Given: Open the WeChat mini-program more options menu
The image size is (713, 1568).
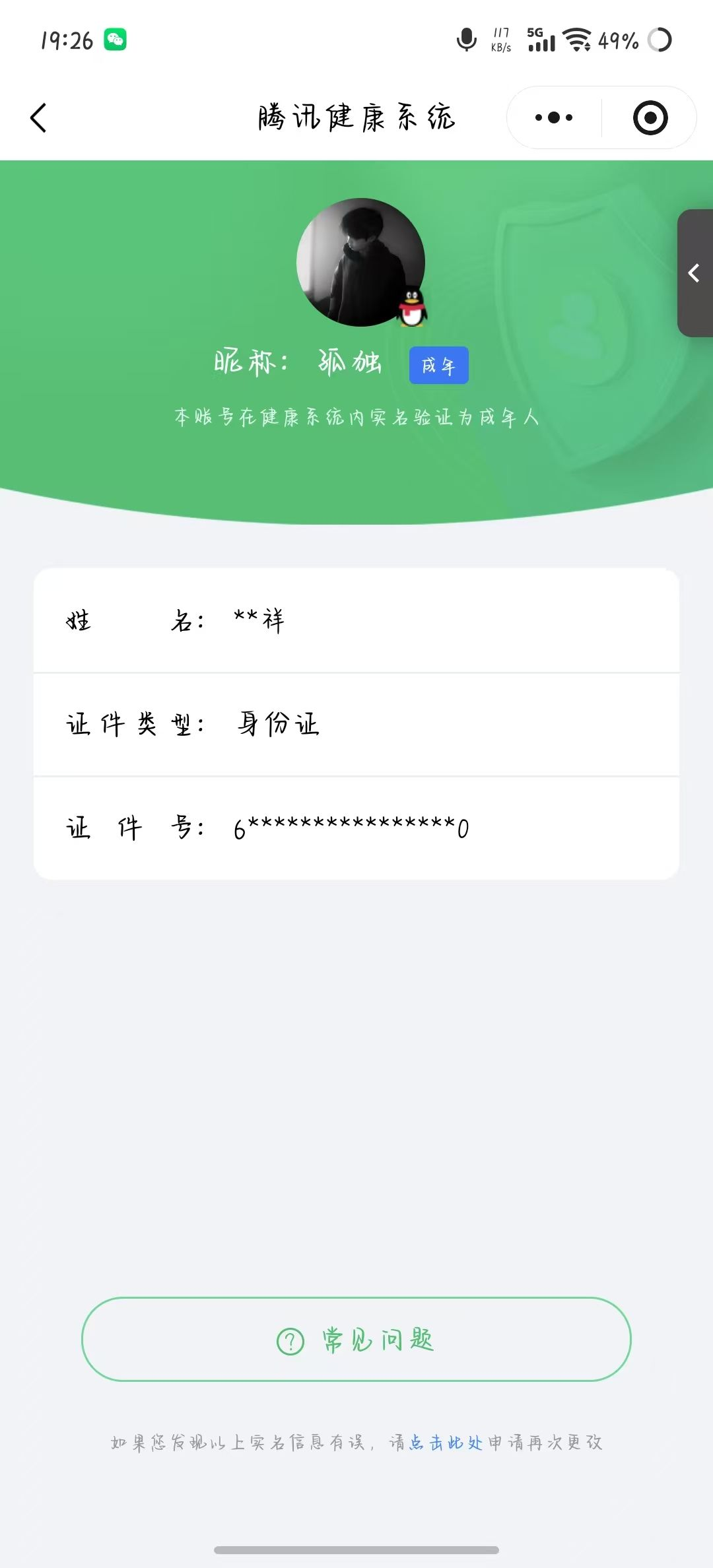Looking at the screenshot, I should [x=553, y=117].
